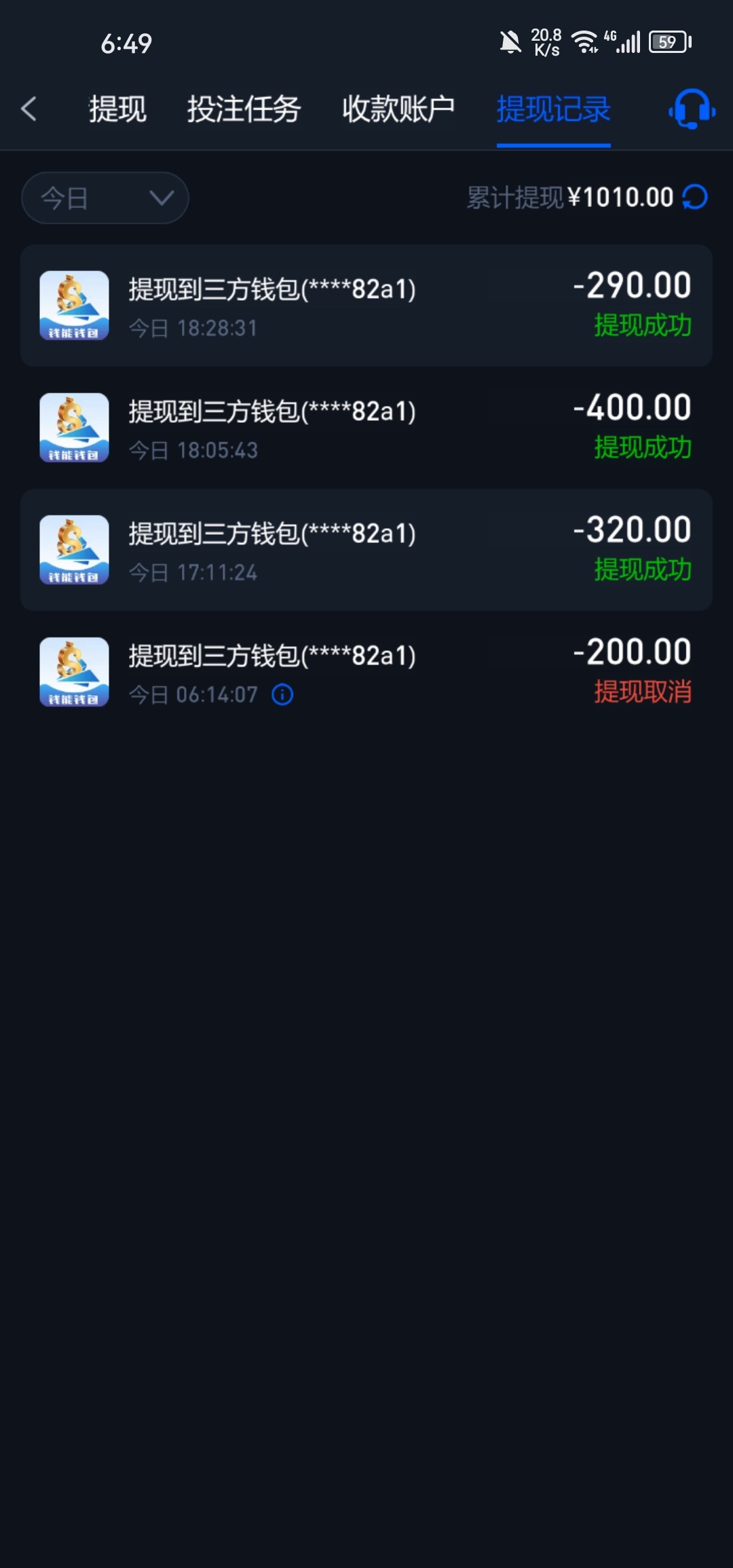View the cancelled -200.00 withdrawal record
Viewport: 733px width, 1568px height.
point(366,672)
